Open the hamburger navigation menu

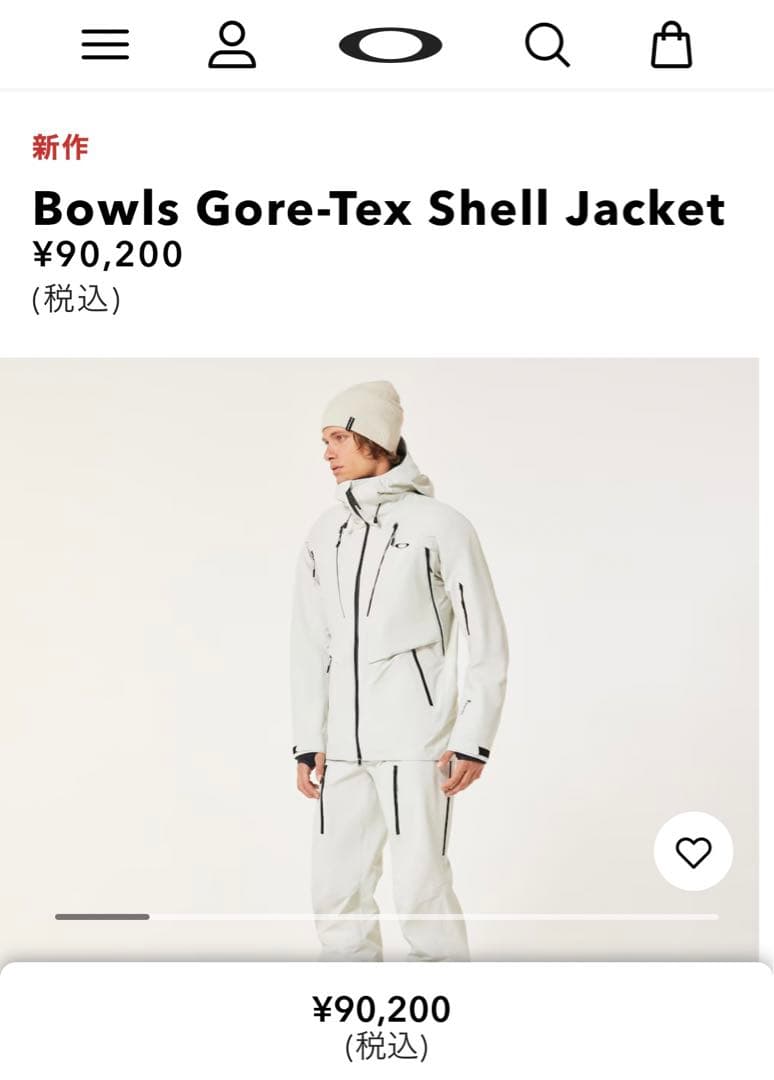[x=105, y=45]
